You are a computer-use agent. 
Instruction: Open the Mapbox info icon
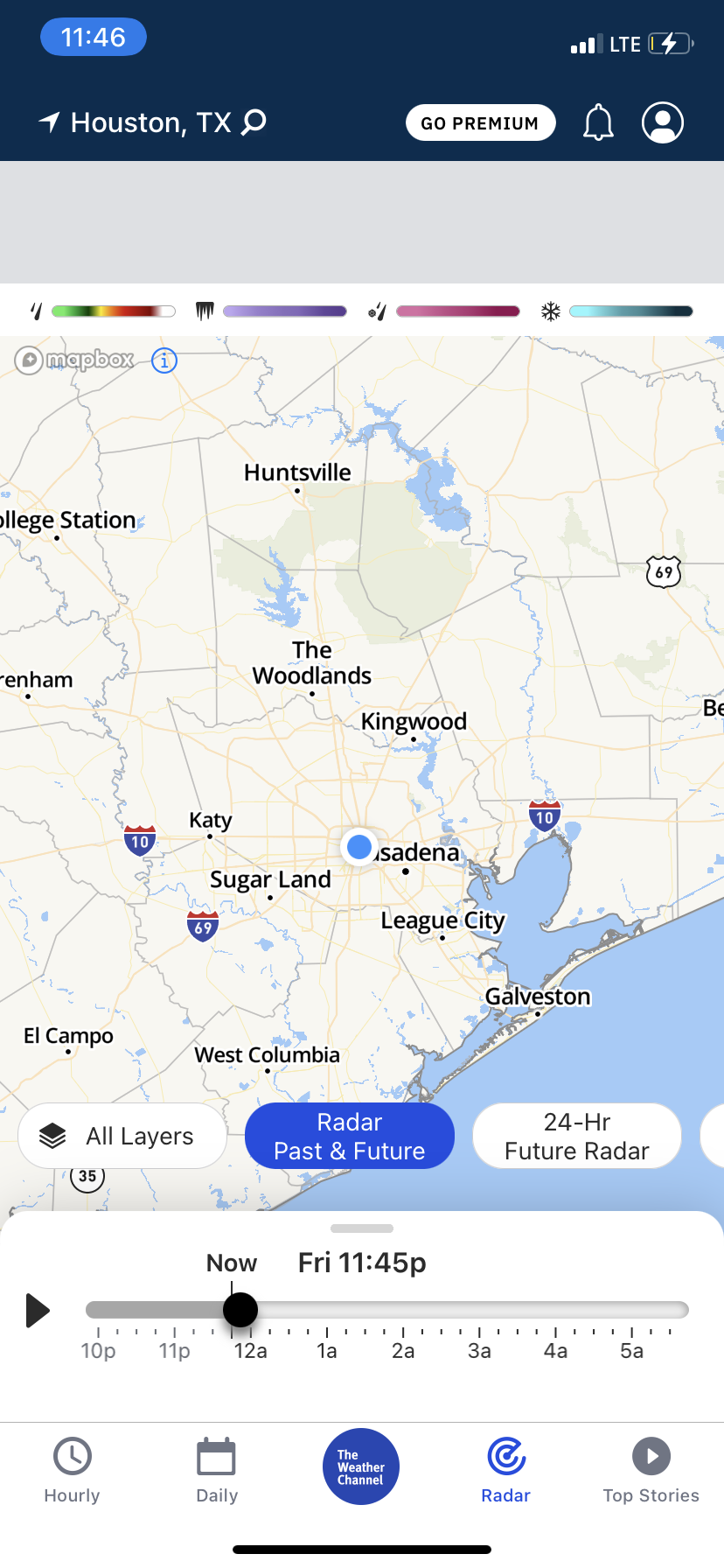coord(164,360)
